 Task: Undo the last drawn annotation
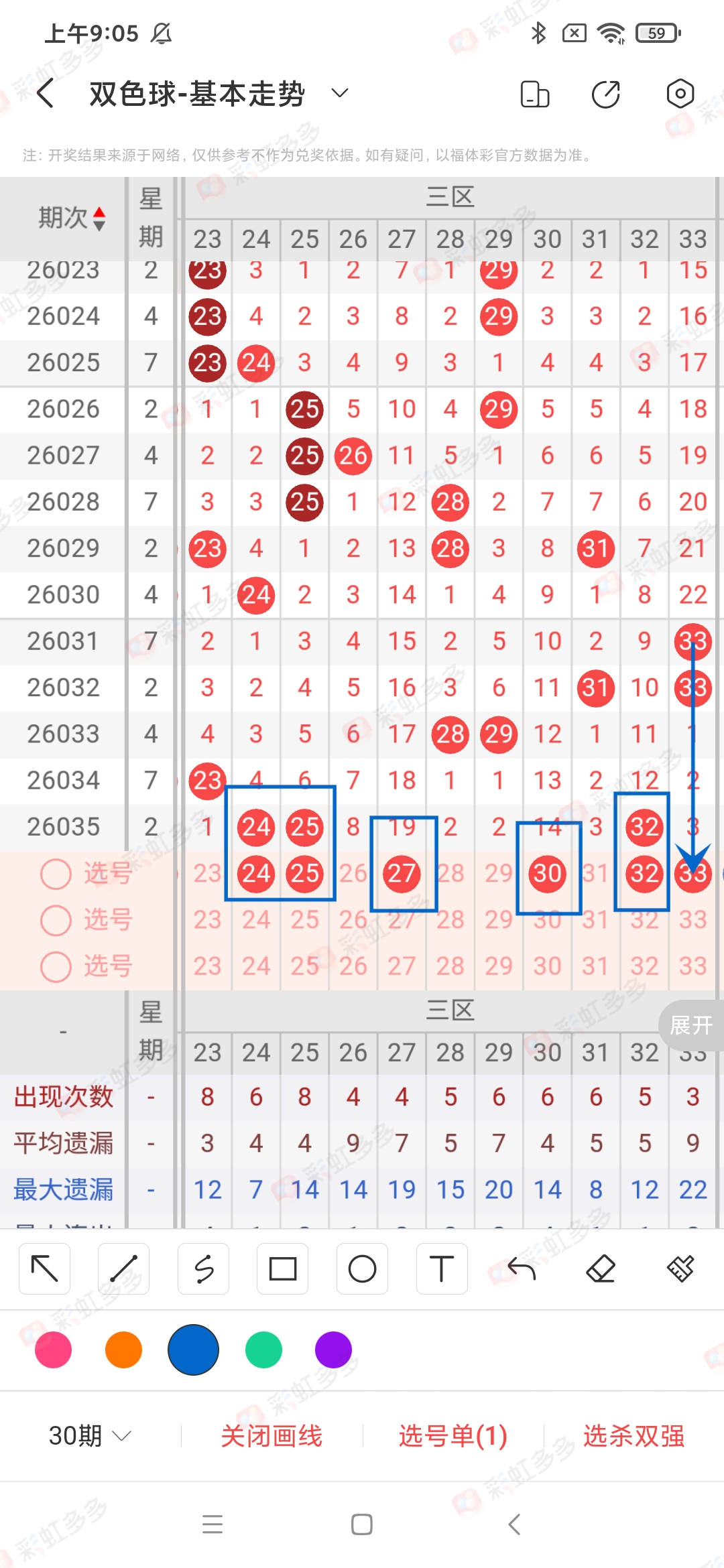tap(522, 1268)
